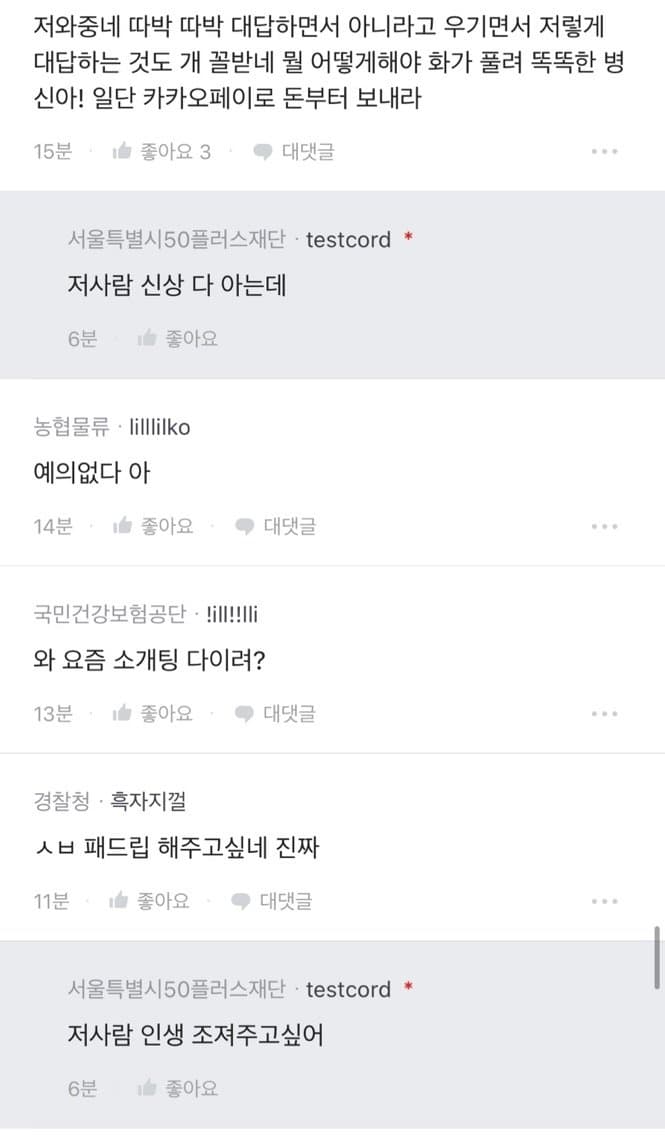Like the 15분 comment with 좋아요 3
Viewport: 665px width, 1136px height.
161,152
